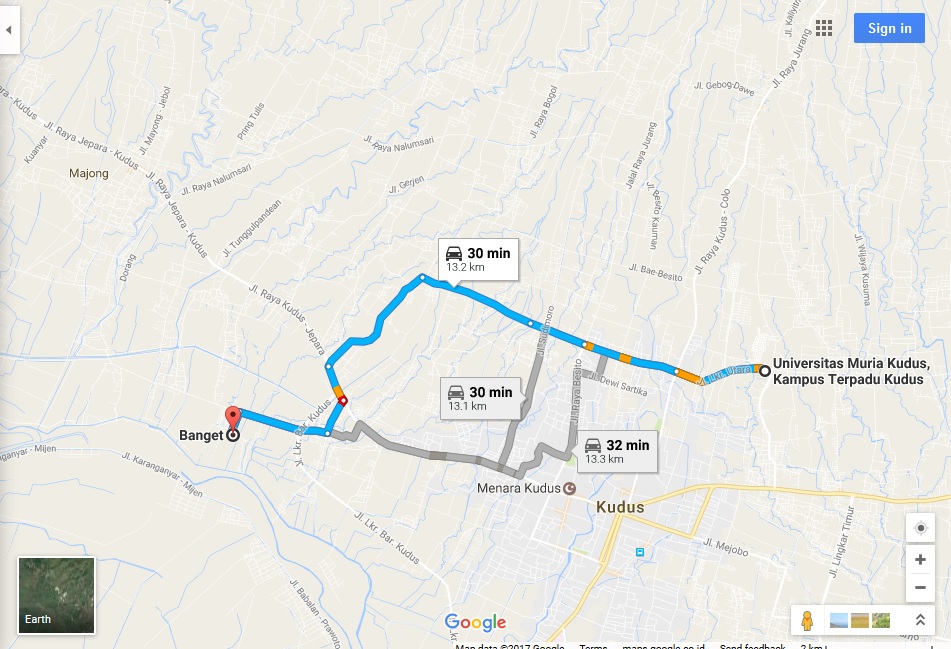Switch to Earth satellite view
This screenshot has width=951, height=649.
click(56, 595)
